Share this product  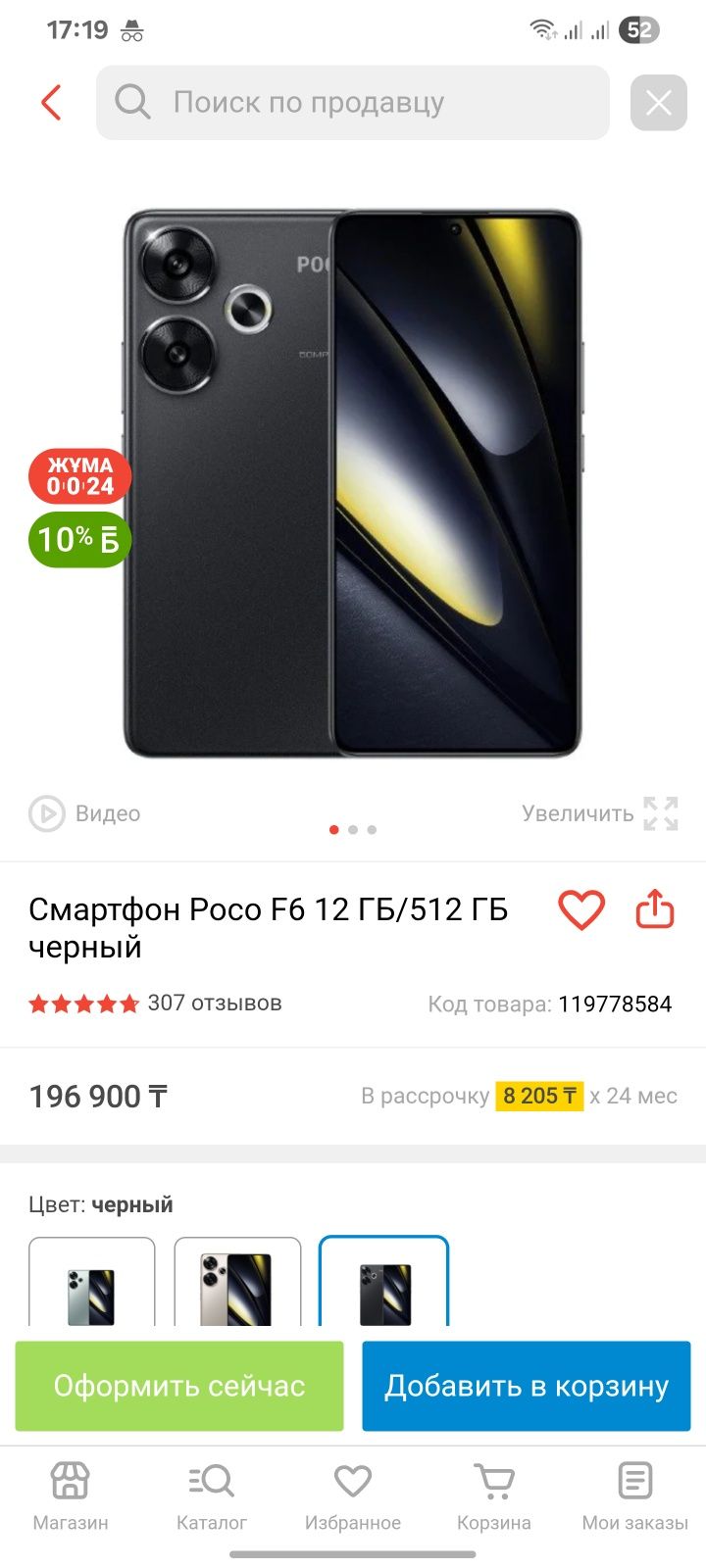[655, 910]
